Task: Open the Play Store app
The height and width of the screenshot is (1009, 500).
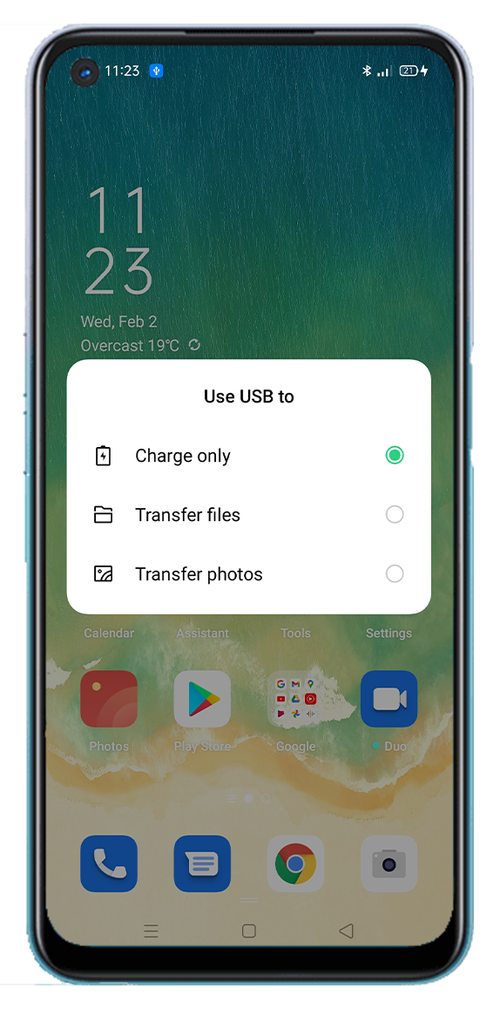Action: pyautogui.click(x=202, y=699)
